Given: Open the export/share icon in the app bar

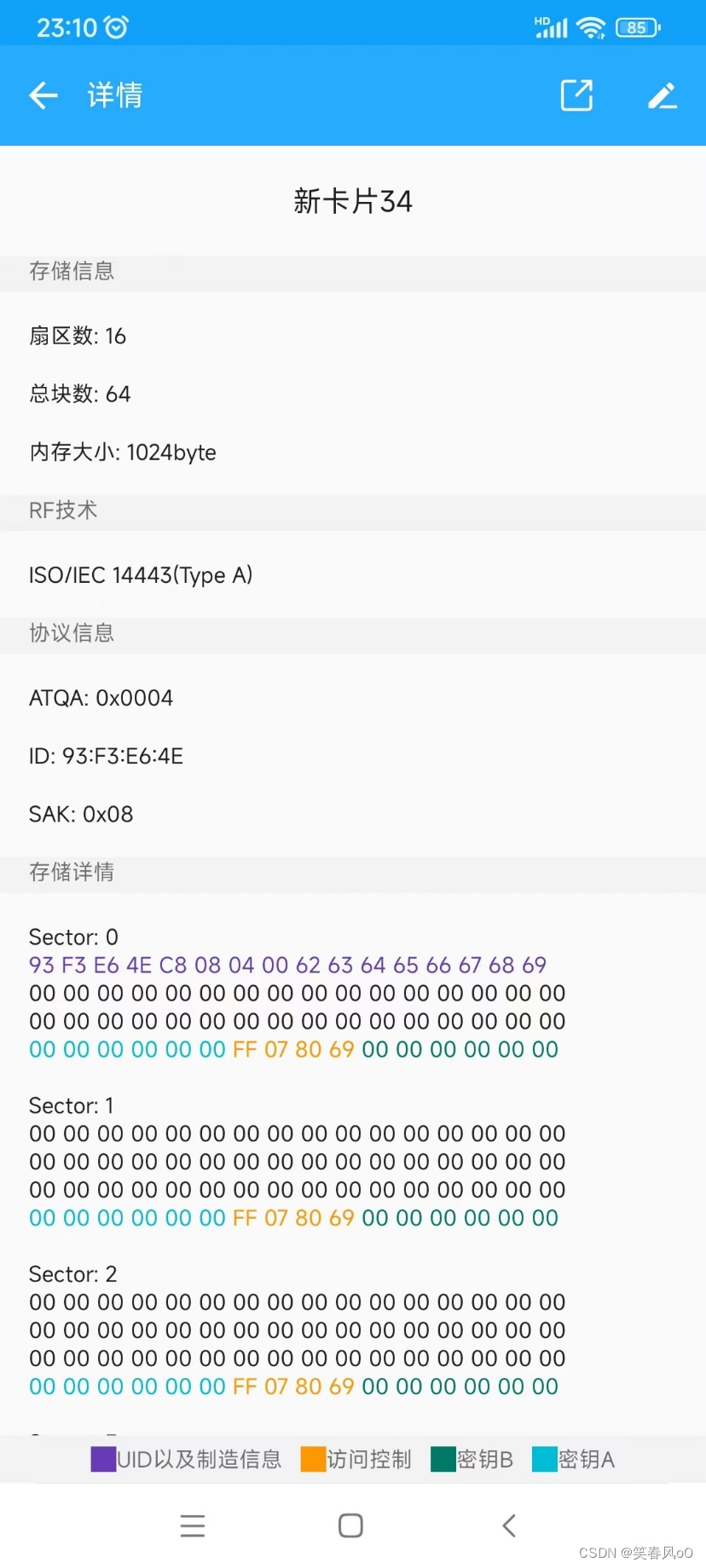Looking at the screenshot, I should [x=576, y=95].
